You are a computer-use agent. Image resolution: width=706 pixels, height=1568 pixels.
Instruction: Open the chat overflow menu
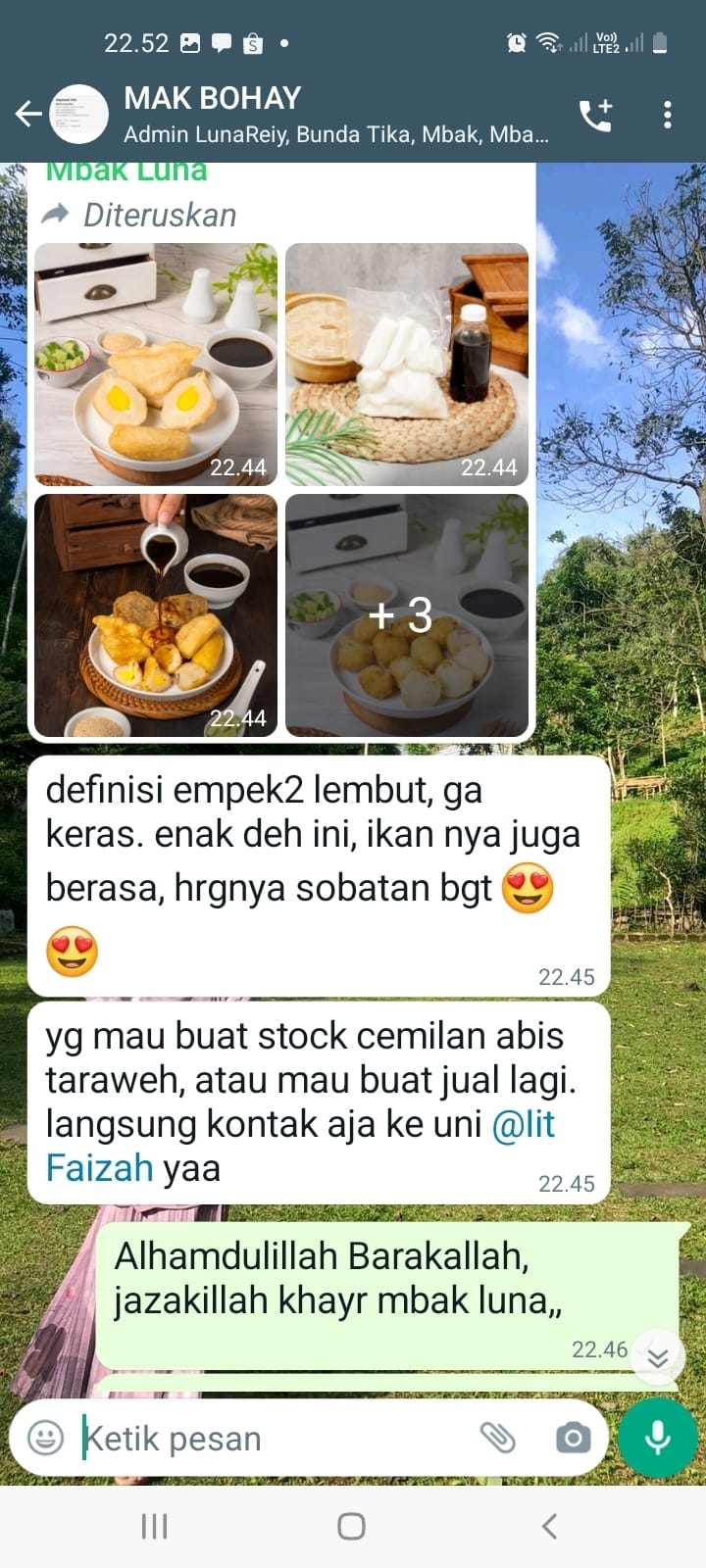pyautogui.click(x=668, y=116)
